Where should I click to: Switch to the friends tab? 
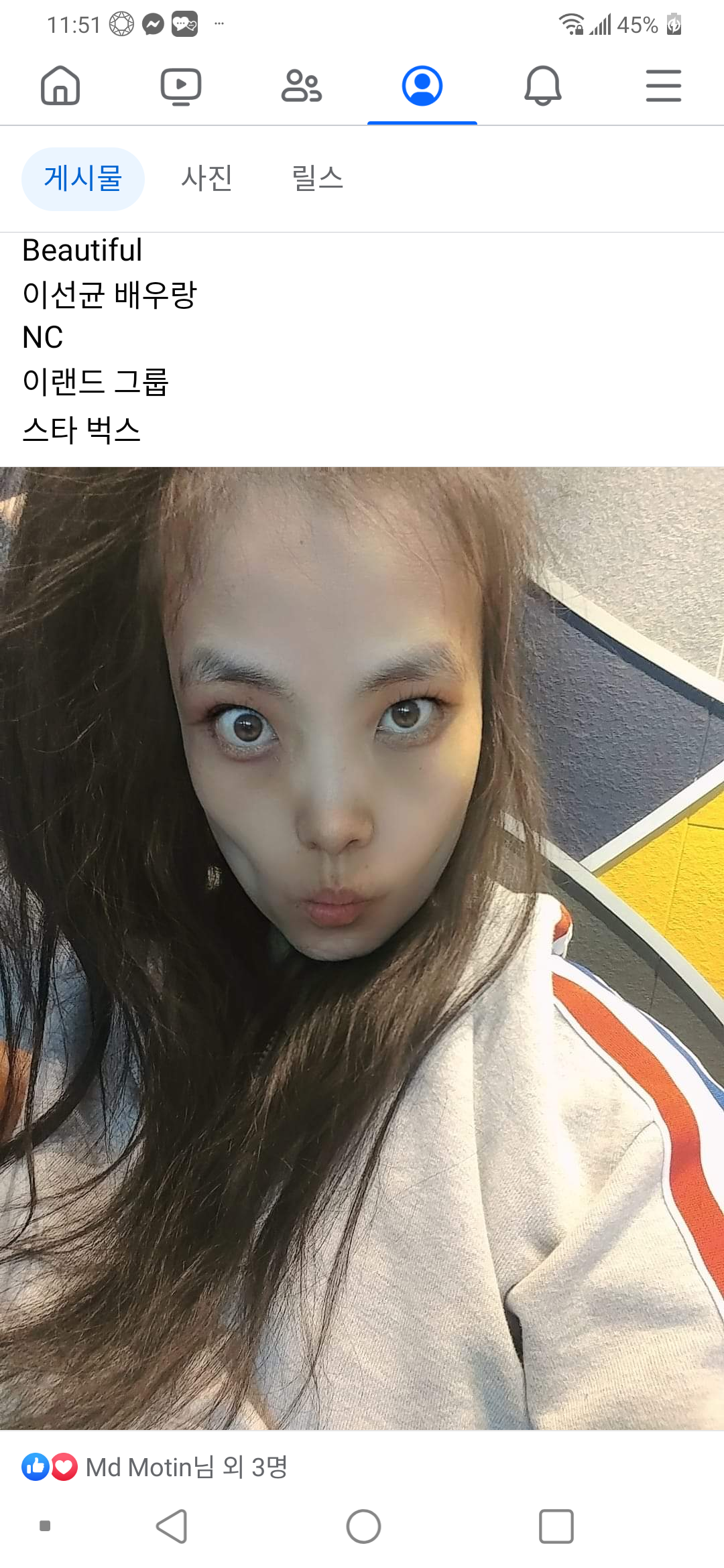click(302, 86)
